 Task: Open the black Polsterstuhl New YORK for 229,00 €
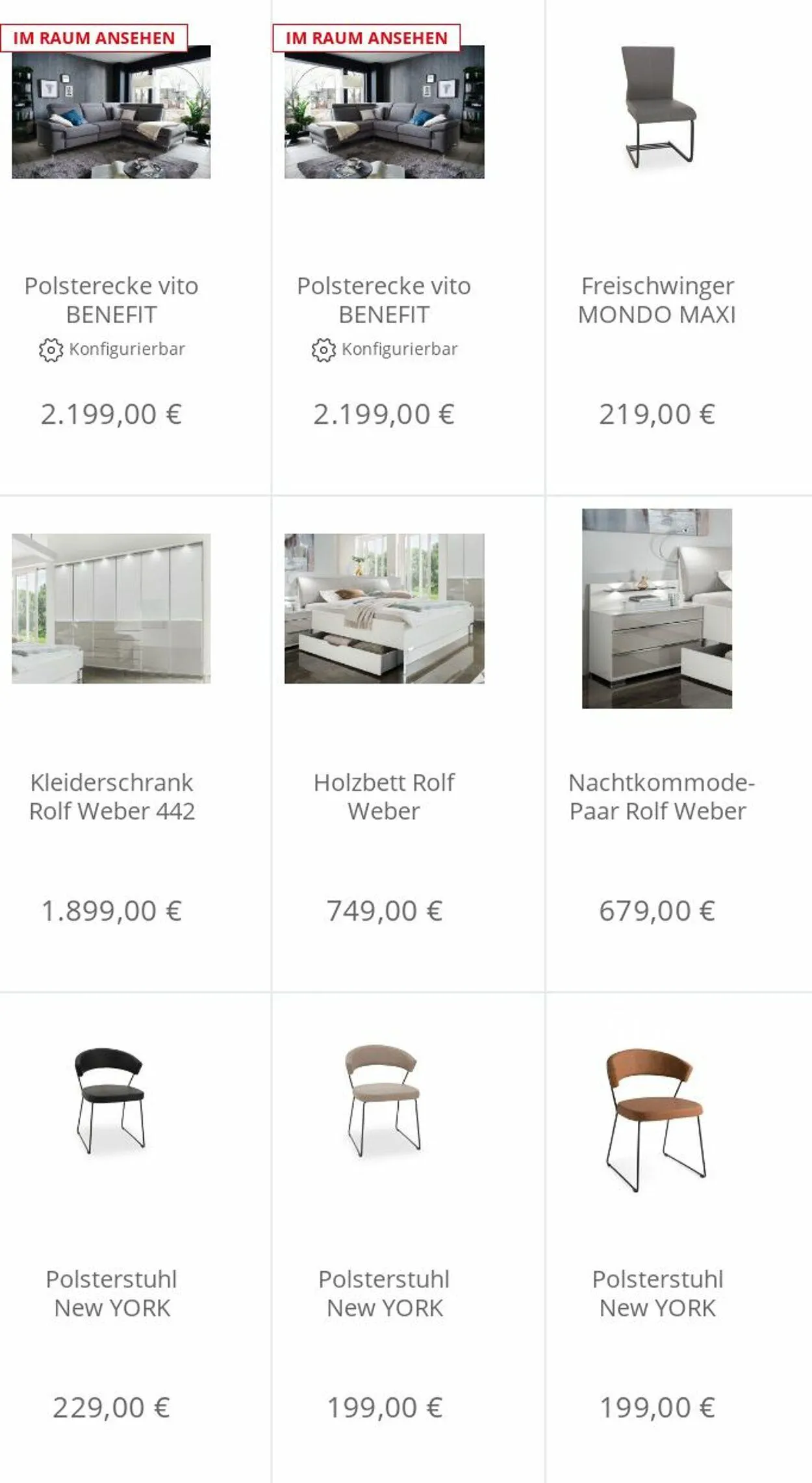[111, 1293]
